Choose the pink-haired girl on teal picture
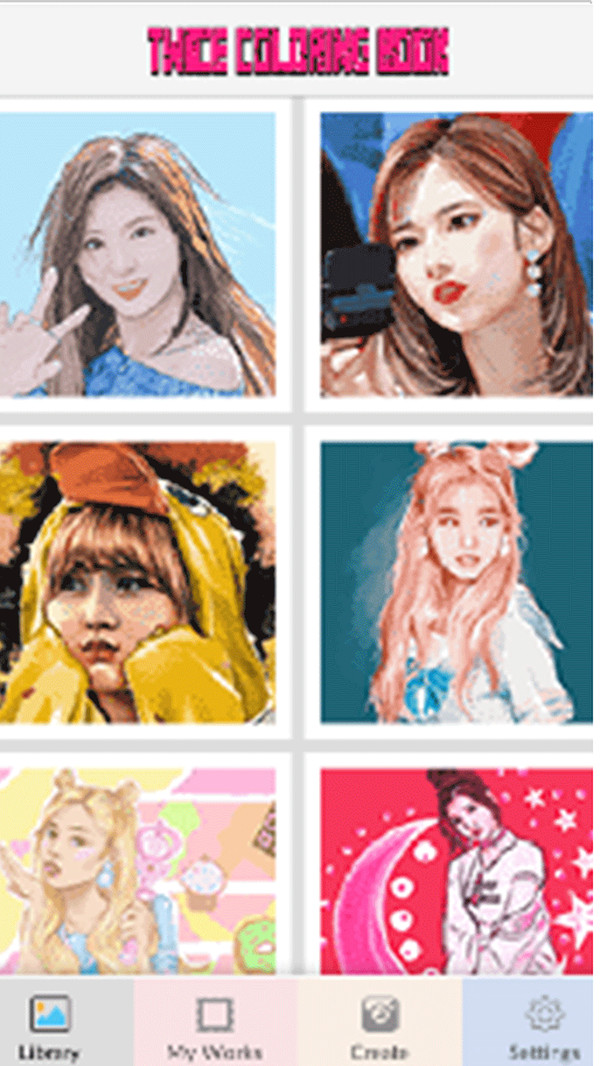Image resolution: width=600 pixels, height=1066 pixels. (456, 582)
